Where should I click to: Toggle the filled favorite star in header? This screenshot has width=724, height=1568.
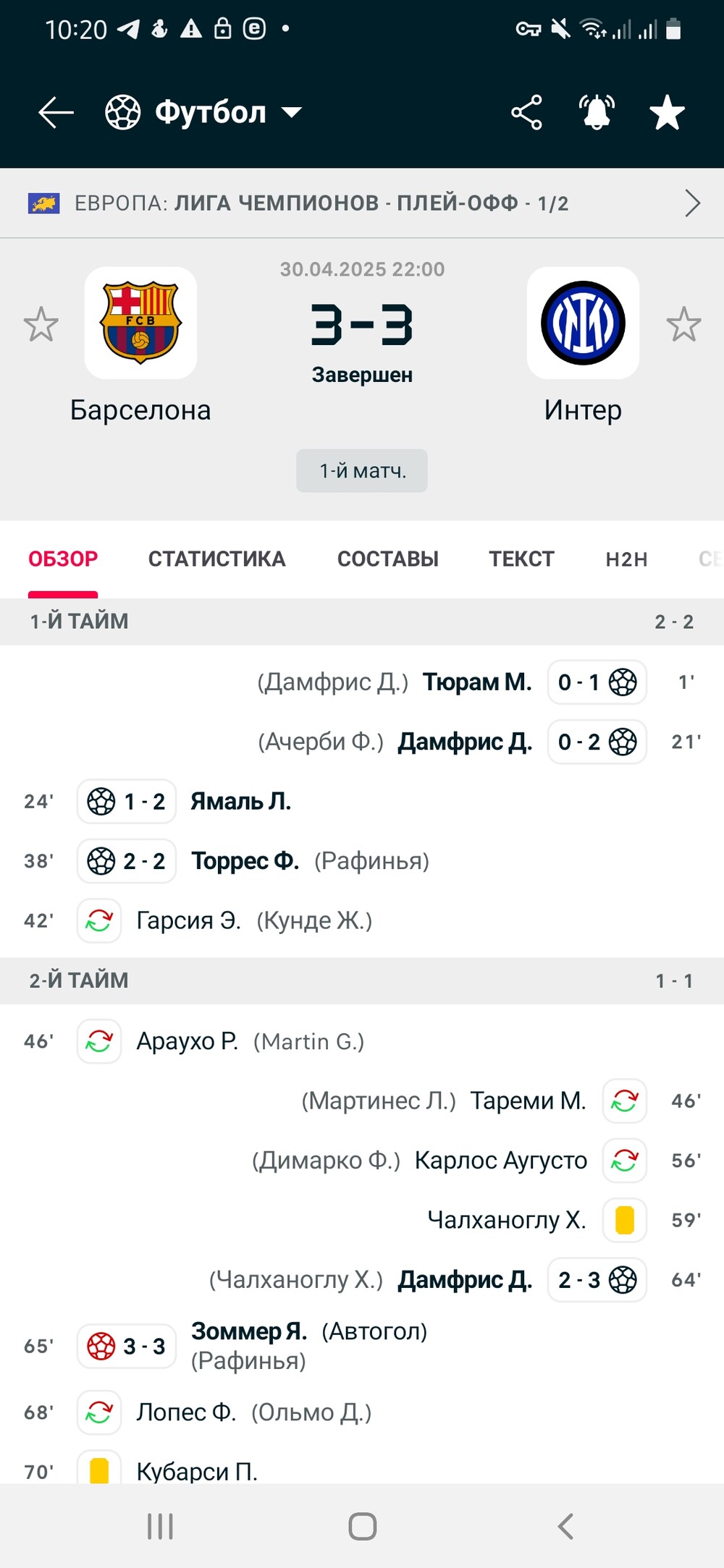(x=667, y=113)
